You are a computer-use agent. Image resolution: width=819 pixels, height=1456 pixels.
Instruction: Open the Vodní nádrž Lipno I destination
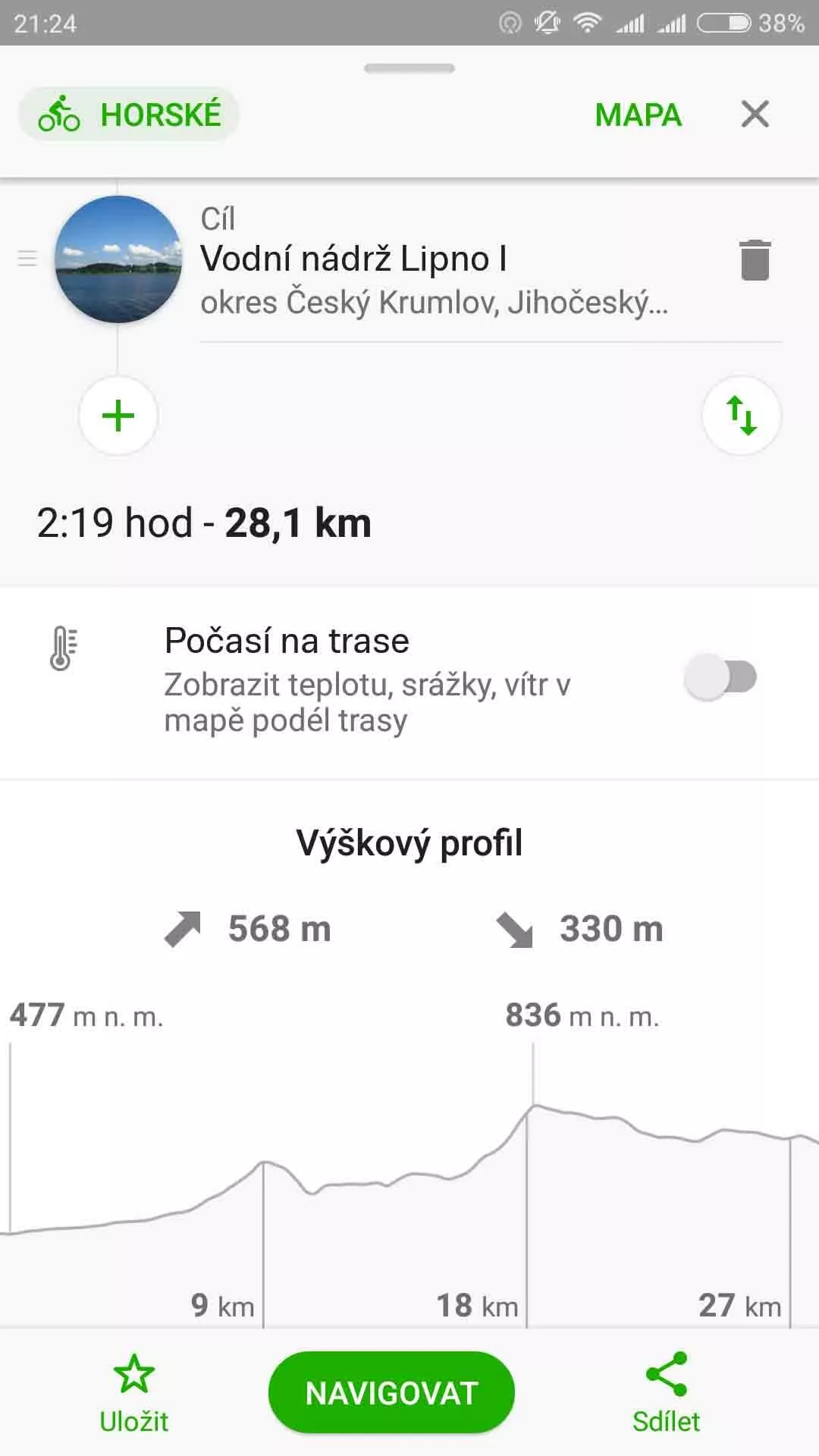(x=433, y=260)
